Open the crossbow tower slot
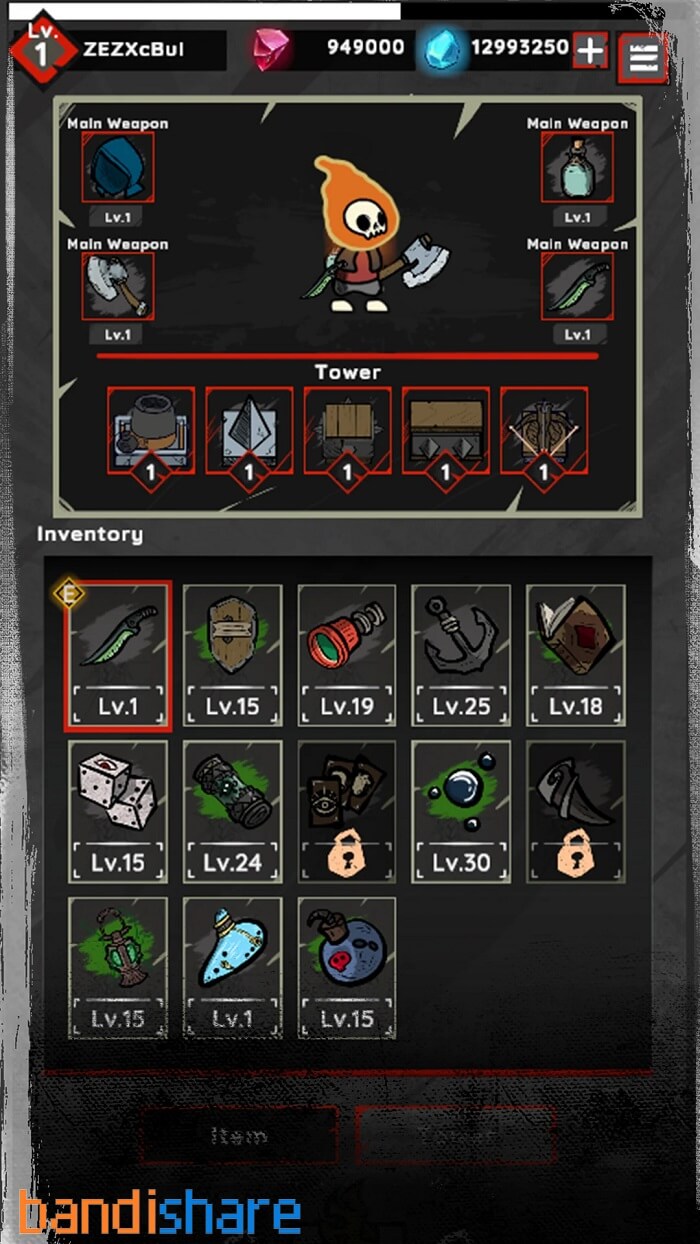Screen dimensions: 700x1244 544,431
